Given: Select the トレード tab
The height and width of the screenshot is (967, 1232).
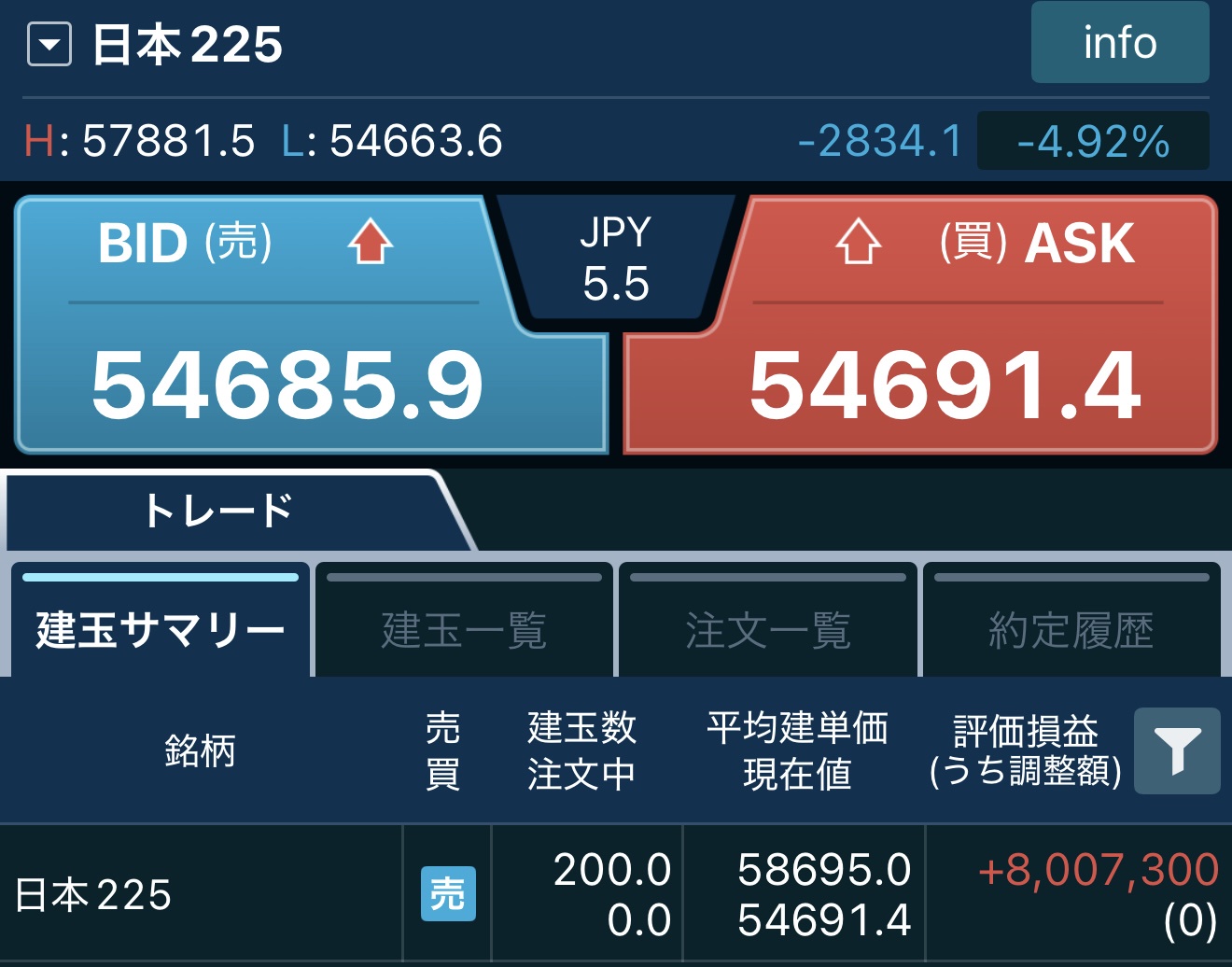Looking at the screenshot, I should coord(219,512).
